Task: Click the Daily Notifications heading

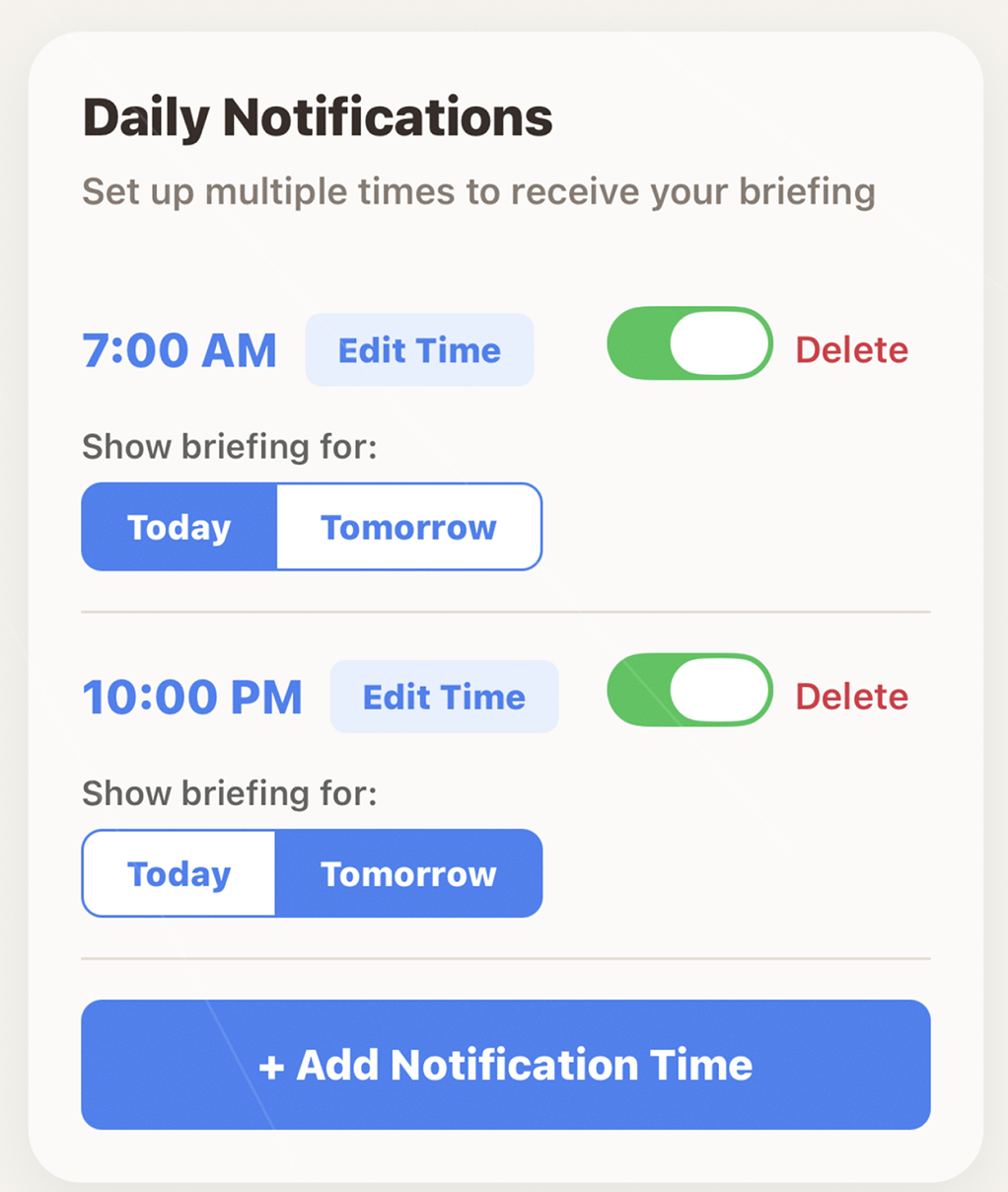Action: 318,116
